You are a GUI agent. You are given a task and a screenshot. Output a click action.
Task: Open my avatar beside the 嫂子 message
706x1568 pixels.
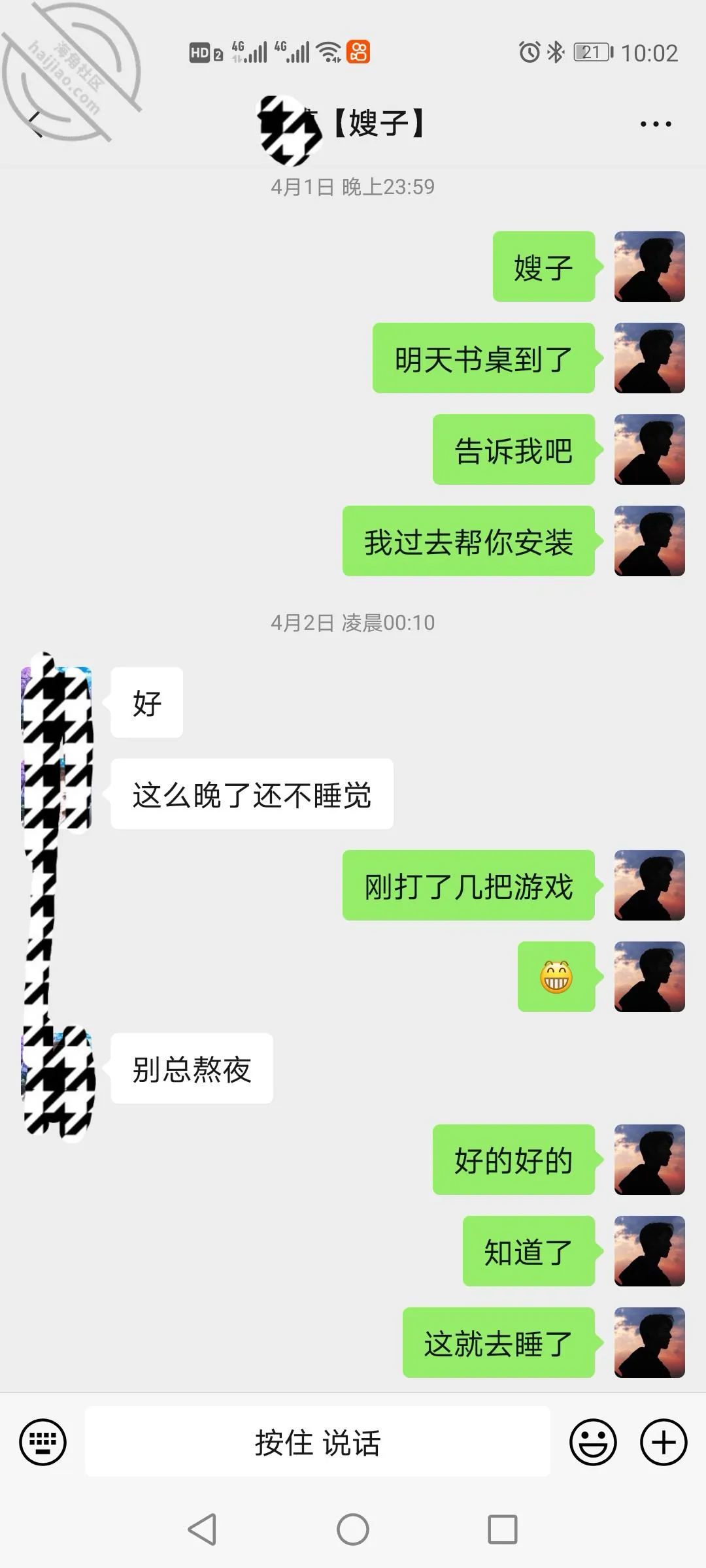650,267
